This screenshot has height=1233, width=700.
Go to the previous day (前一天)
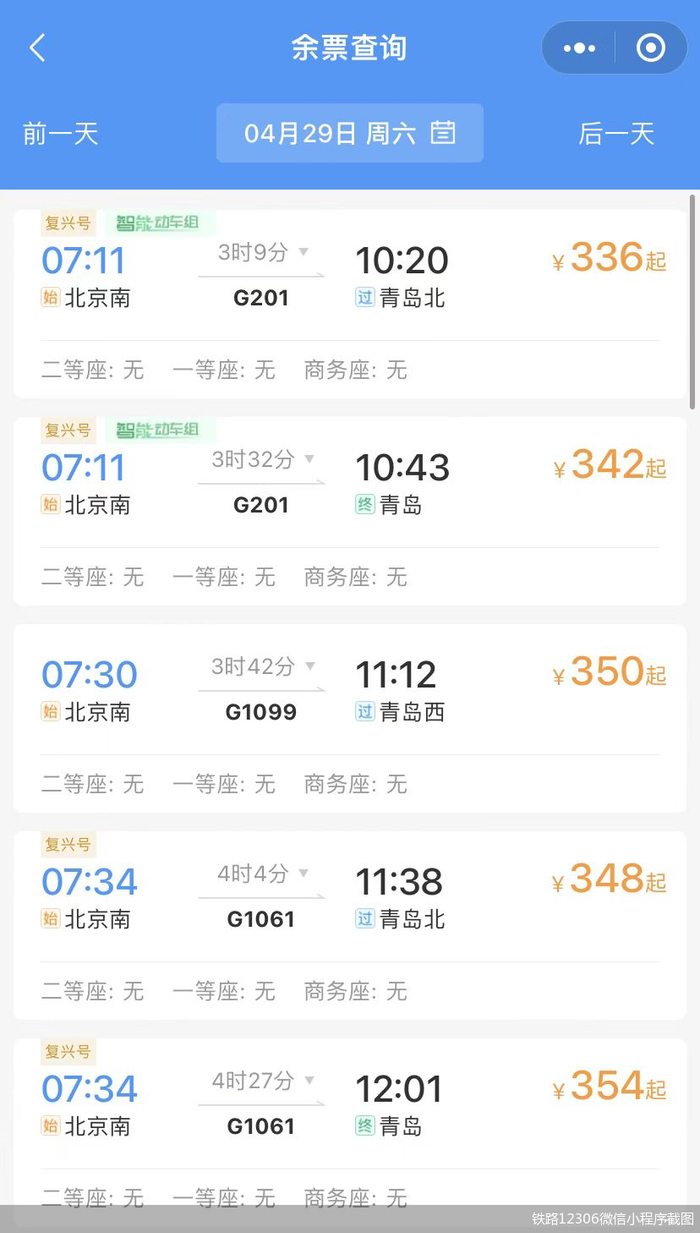60,133
